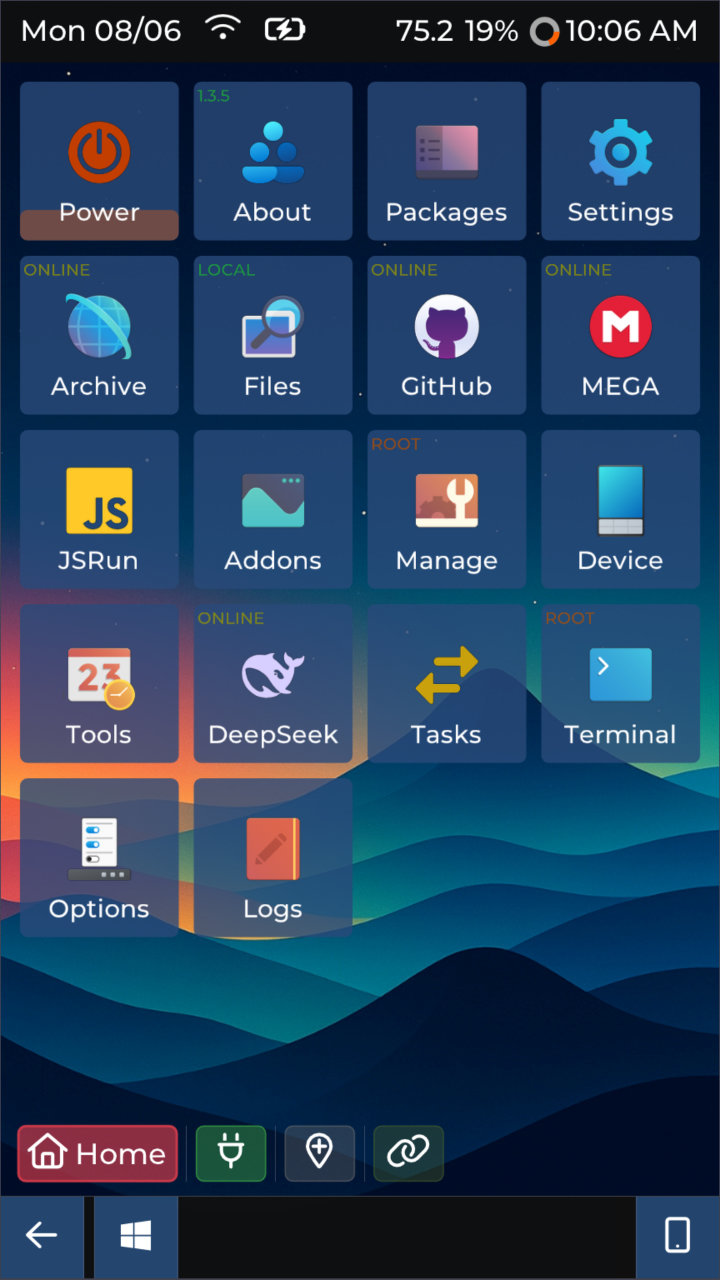Launch DeepSeek

273,683
